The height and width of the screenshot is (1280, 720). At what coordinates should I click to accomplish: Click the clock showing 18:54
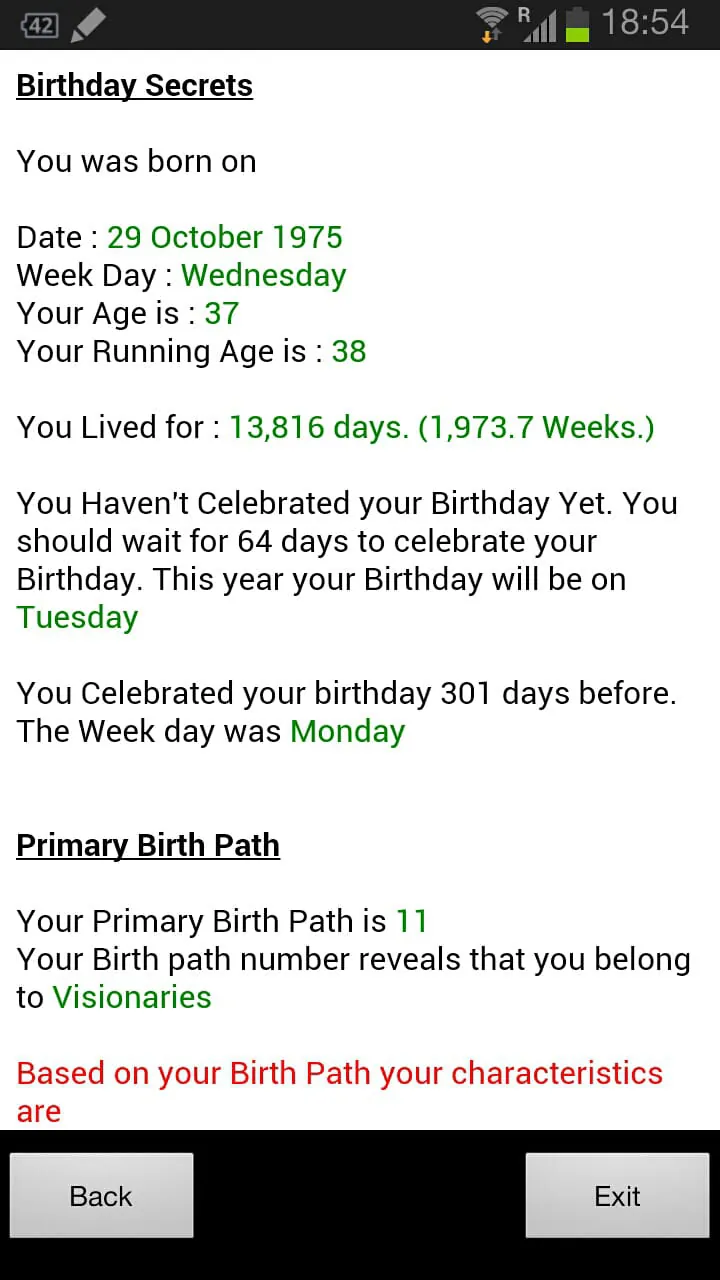[x=647, y=25]
